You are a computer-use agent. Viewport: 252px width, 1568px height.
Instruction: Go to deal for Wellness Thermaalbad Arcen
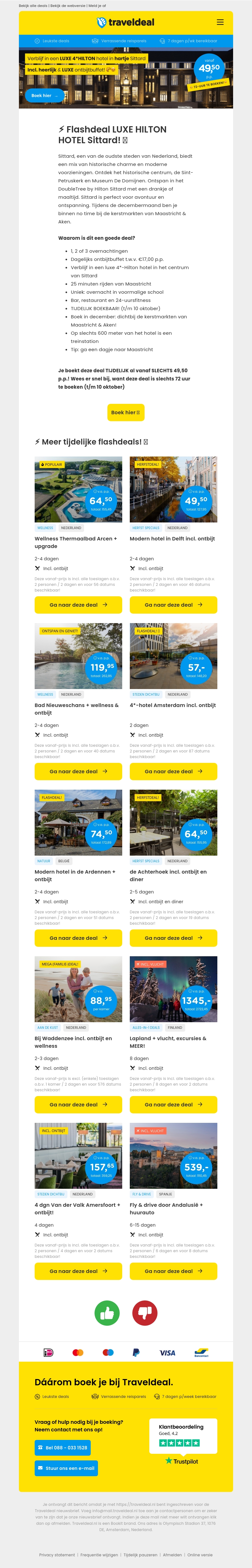[x=78, y=605]
